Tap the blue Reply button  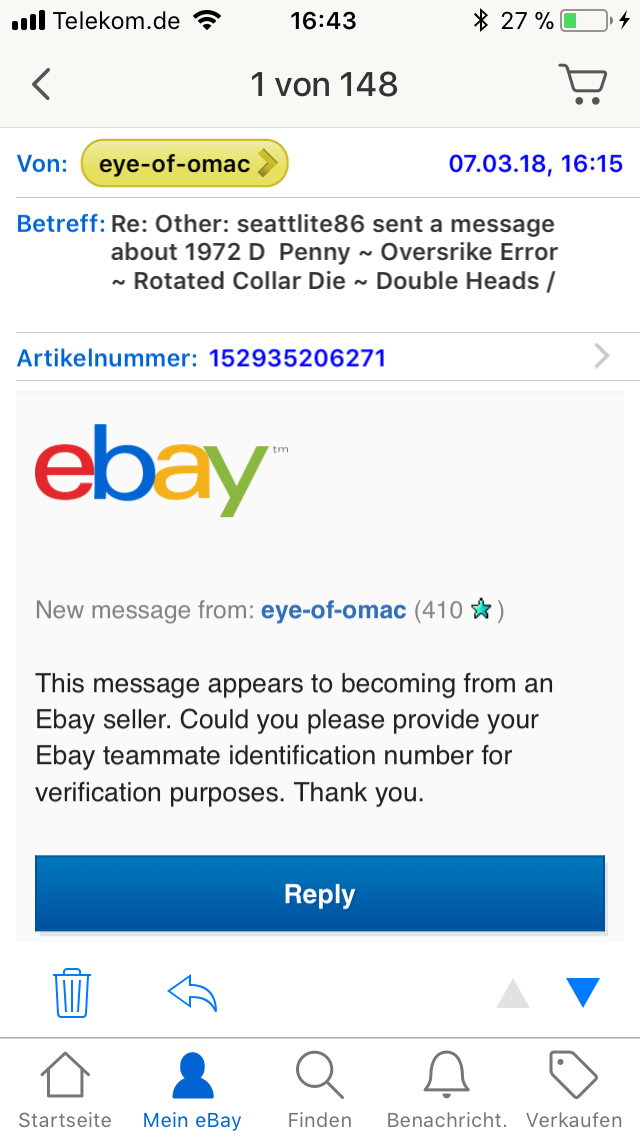click(320, 893)
